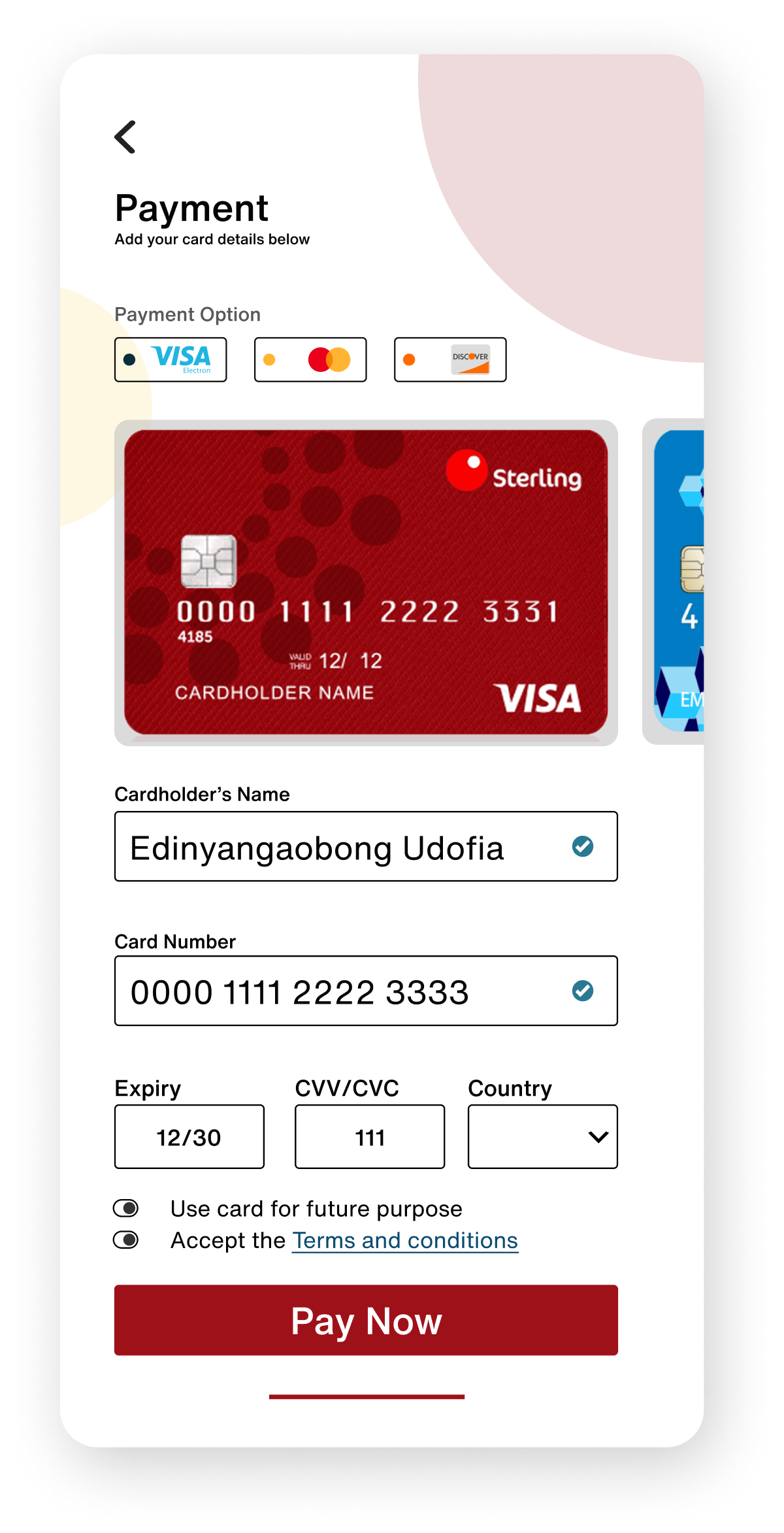The image size is (784, 1533).
Task: Open the Terms and conditions link
Action: 405,1240
